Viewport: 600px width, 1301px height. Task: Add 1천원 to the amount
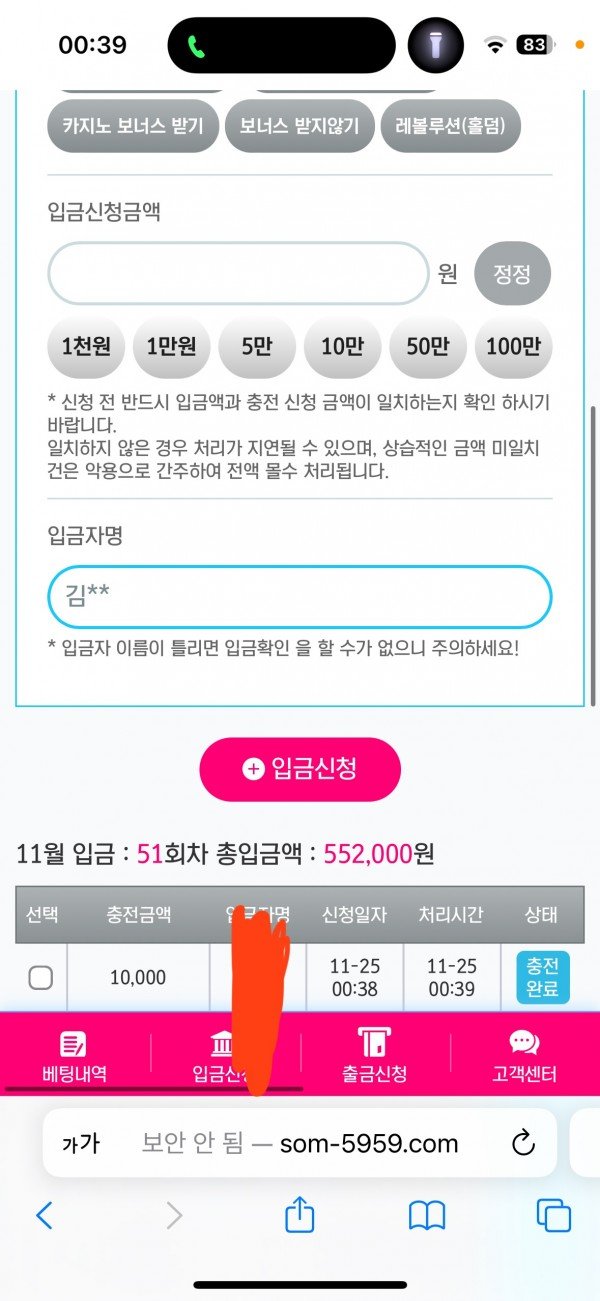86,347
